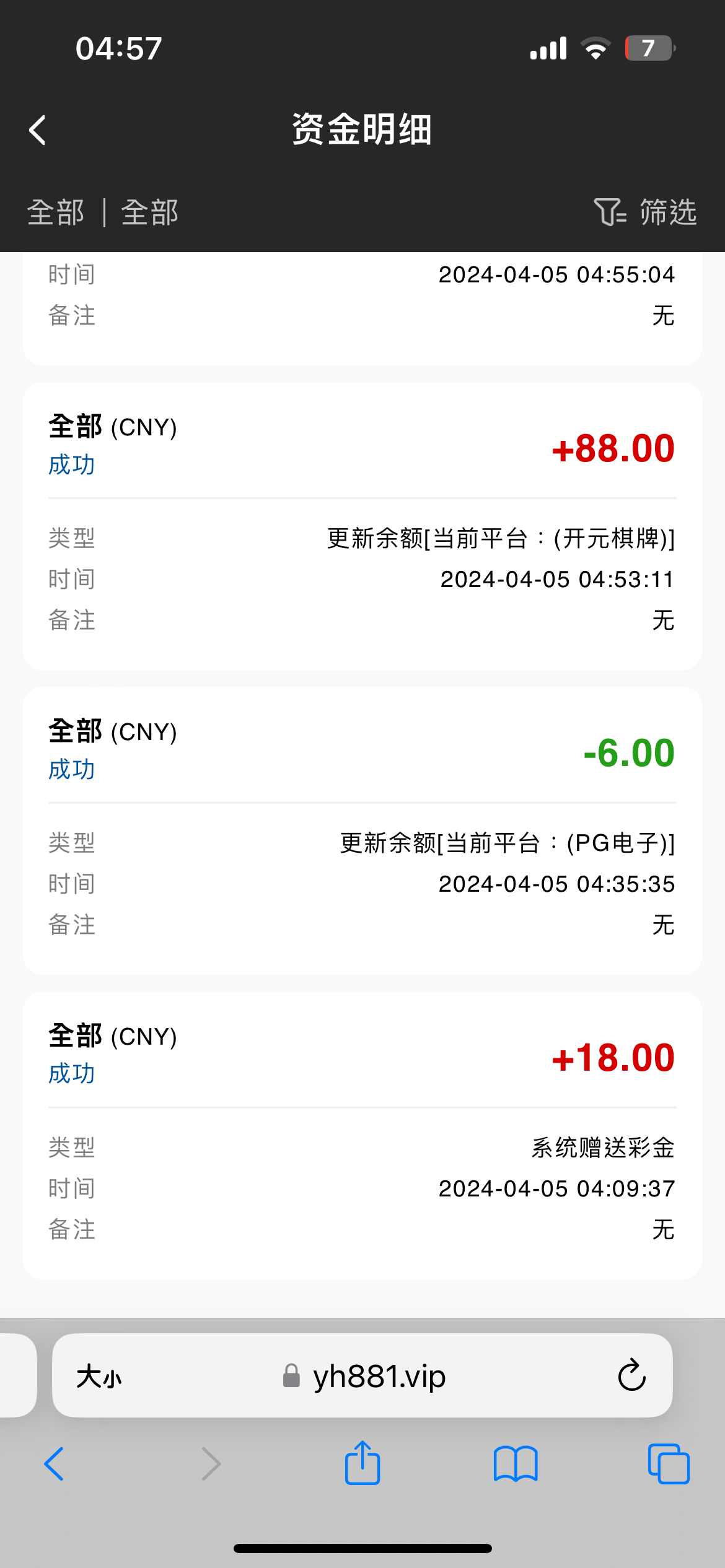Screen dimensions: 725x1568
Task: Share this page via the share icon
Action: (362, 1463)
